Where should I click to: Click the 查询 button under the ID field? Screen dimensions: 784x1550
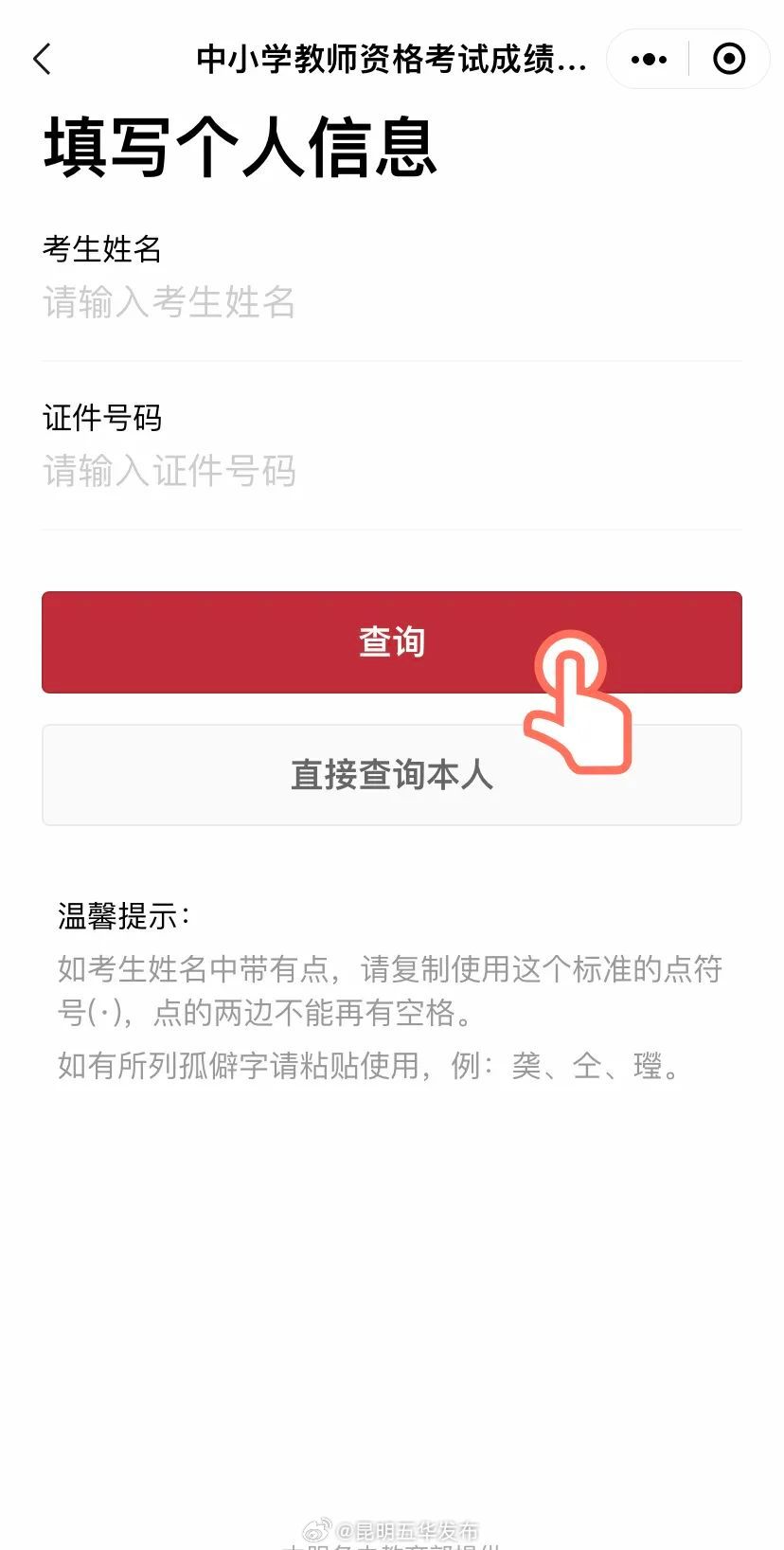392,641
